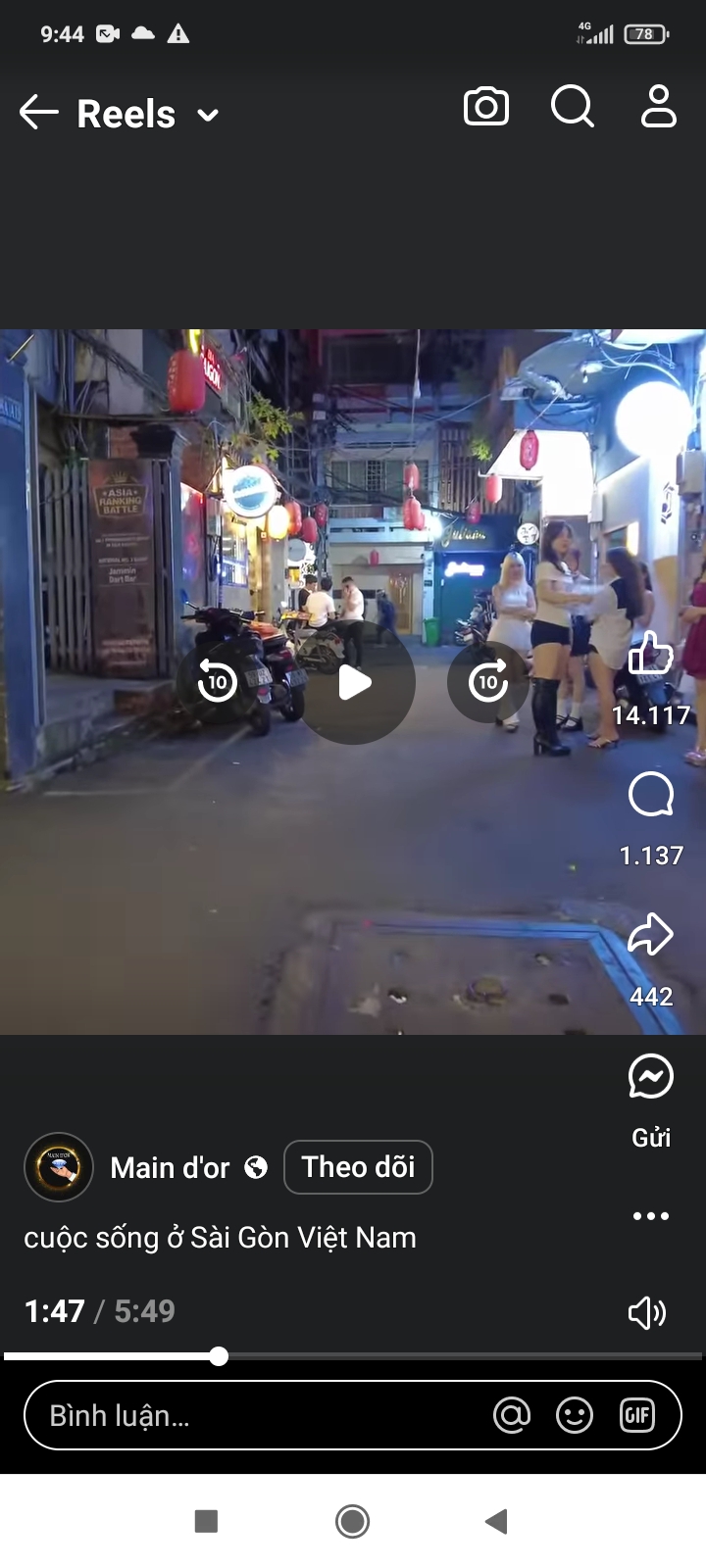Open the comments on this reel
The width and height of the screenshot is (706, 1568).
tap(650, 795)
